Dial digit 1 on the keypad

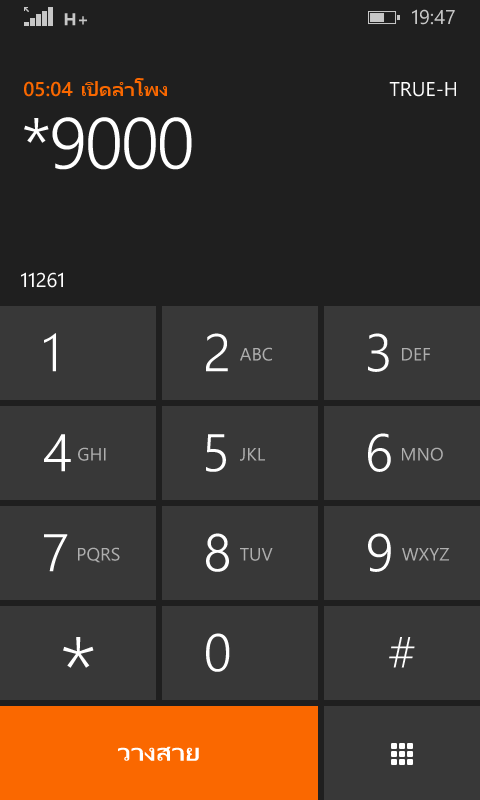click(x=78, y=353)
